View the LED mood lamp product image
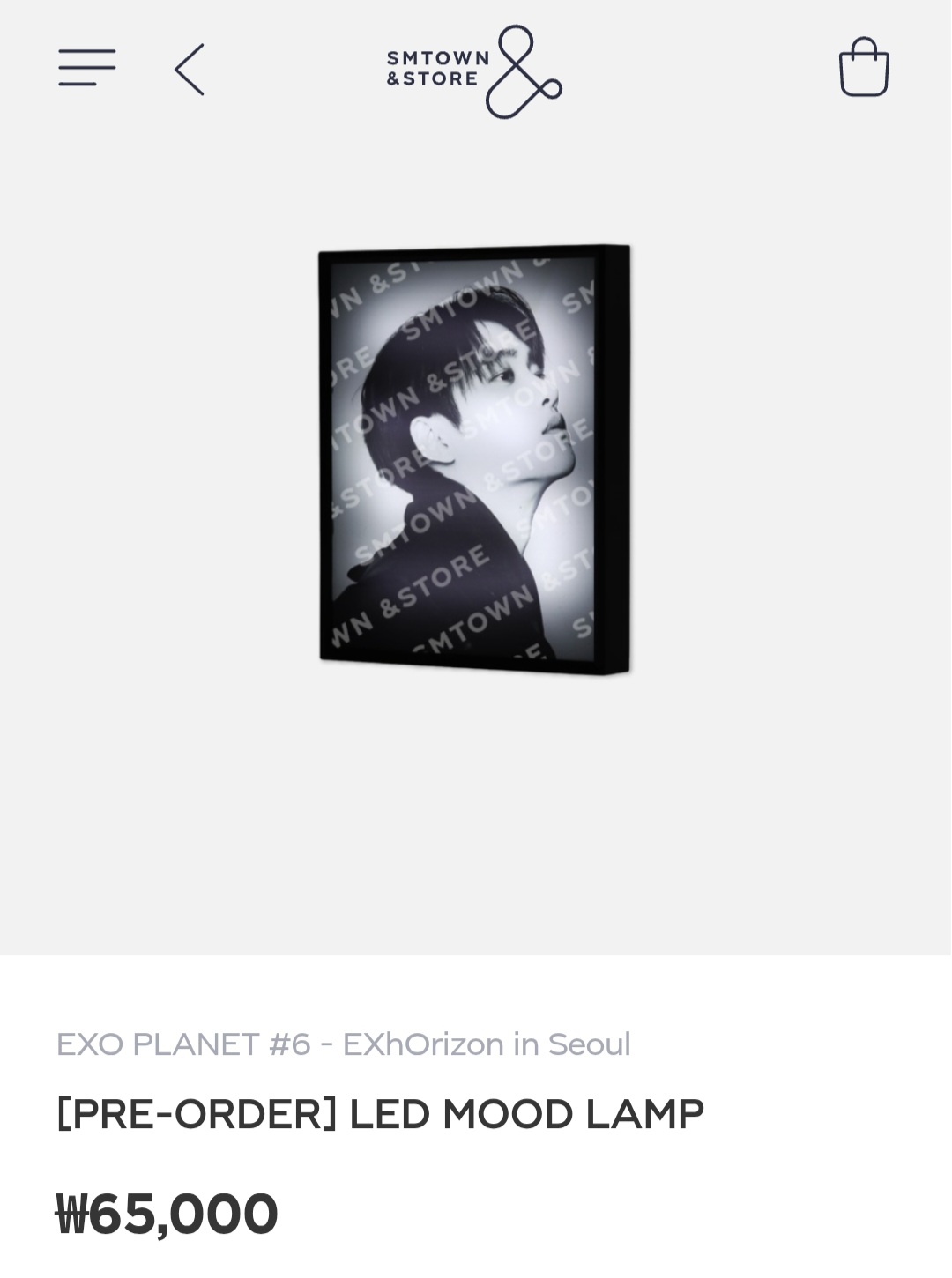 [474, 460]
